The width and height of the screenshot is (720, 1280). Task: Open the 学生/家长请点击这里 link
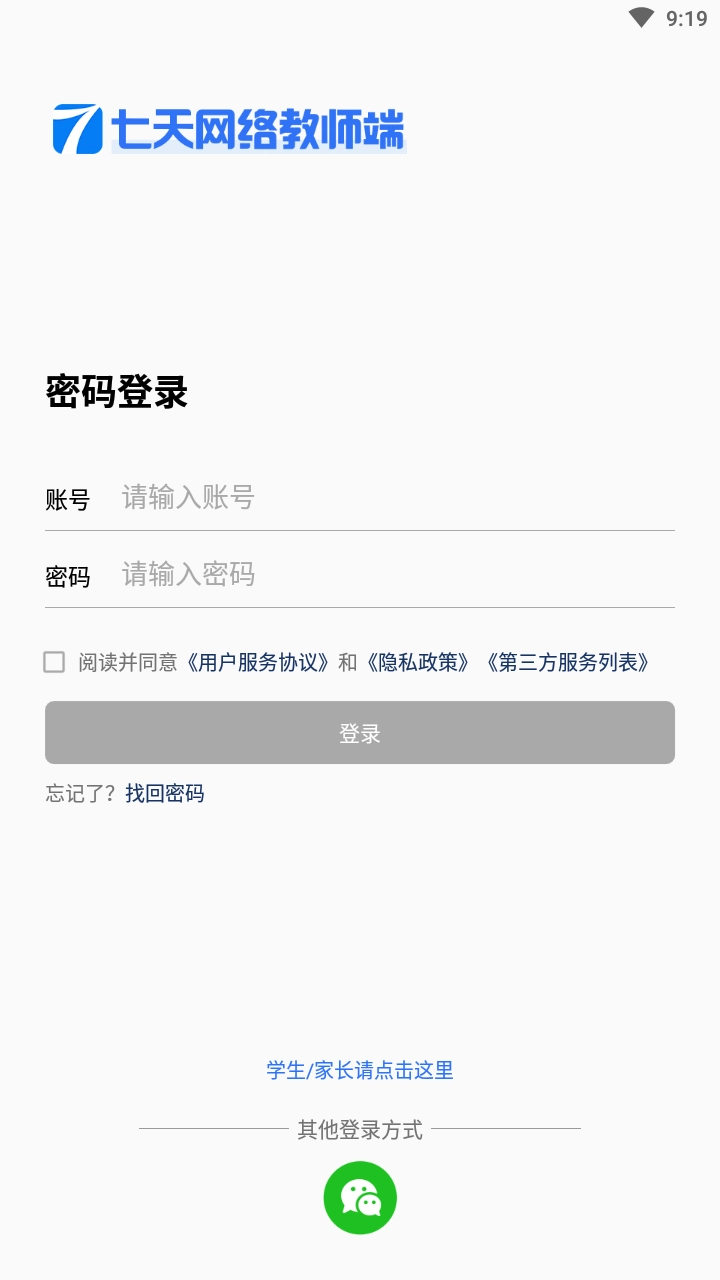[x=360, y=1070]
